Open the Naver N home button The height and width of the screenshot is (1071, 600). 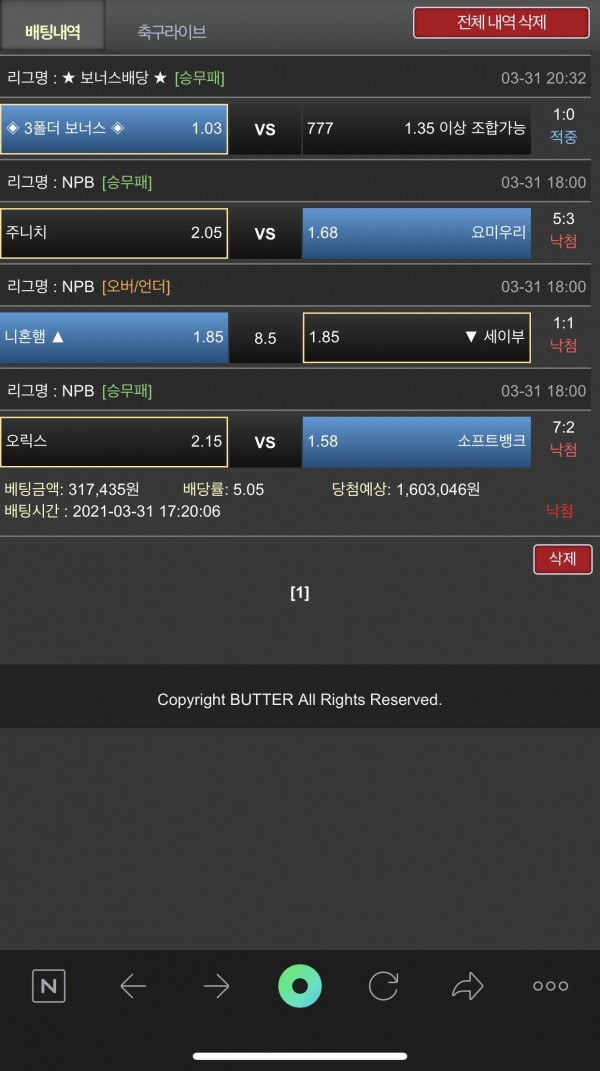(x=49, y=987)
